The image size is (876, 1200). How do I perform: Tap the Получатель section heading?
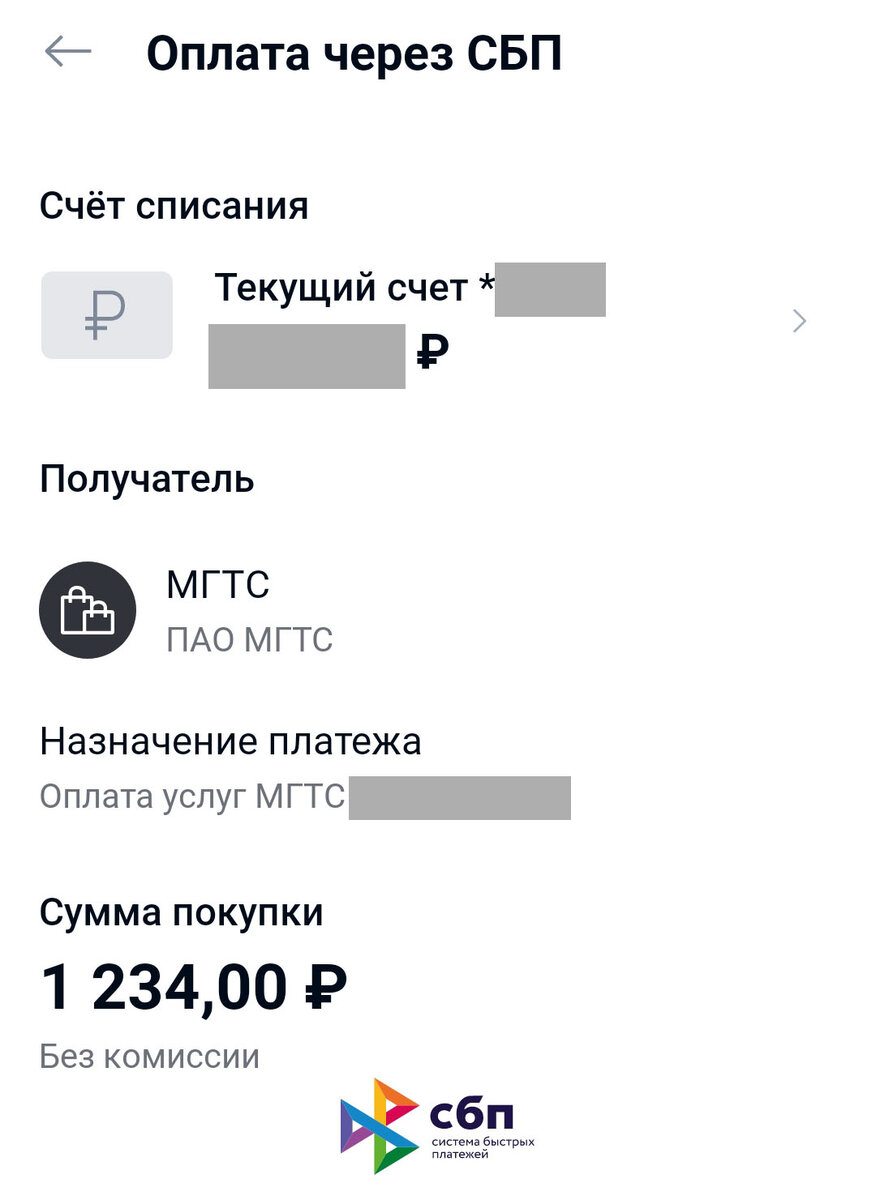[x=147, y=479]
